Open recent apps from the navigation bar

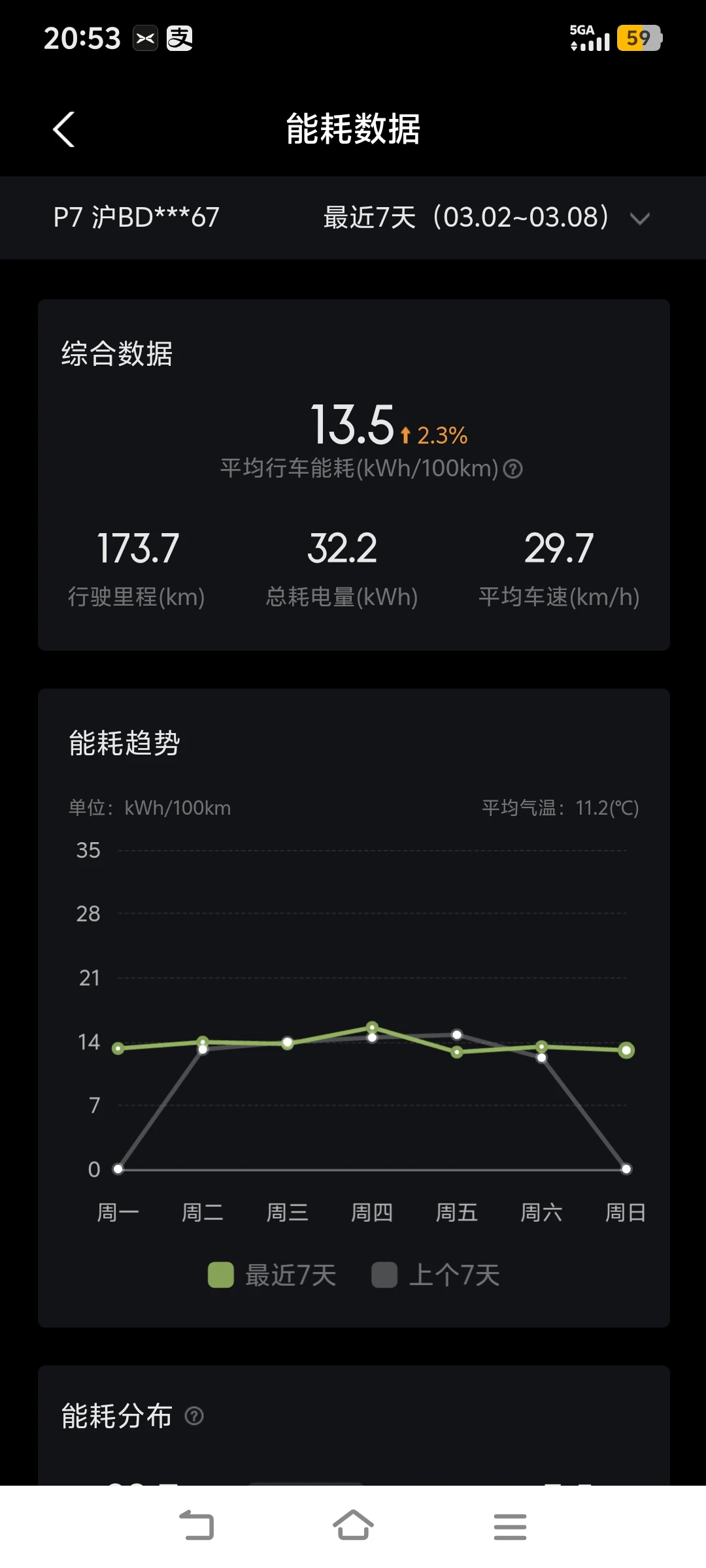click(x=510, y=1526)
